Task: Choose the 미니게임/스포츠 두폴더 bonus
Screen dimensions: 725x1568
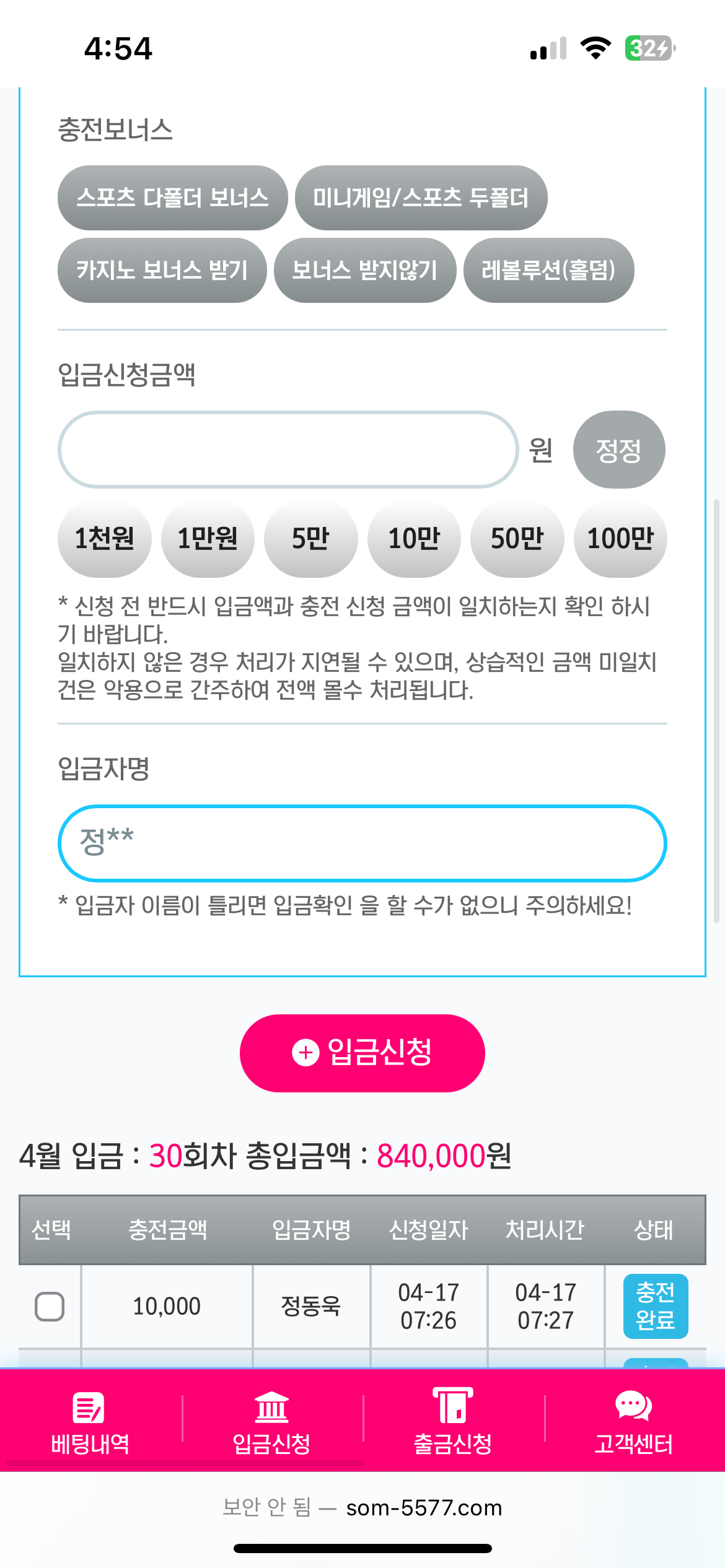Action: [421, 198]
